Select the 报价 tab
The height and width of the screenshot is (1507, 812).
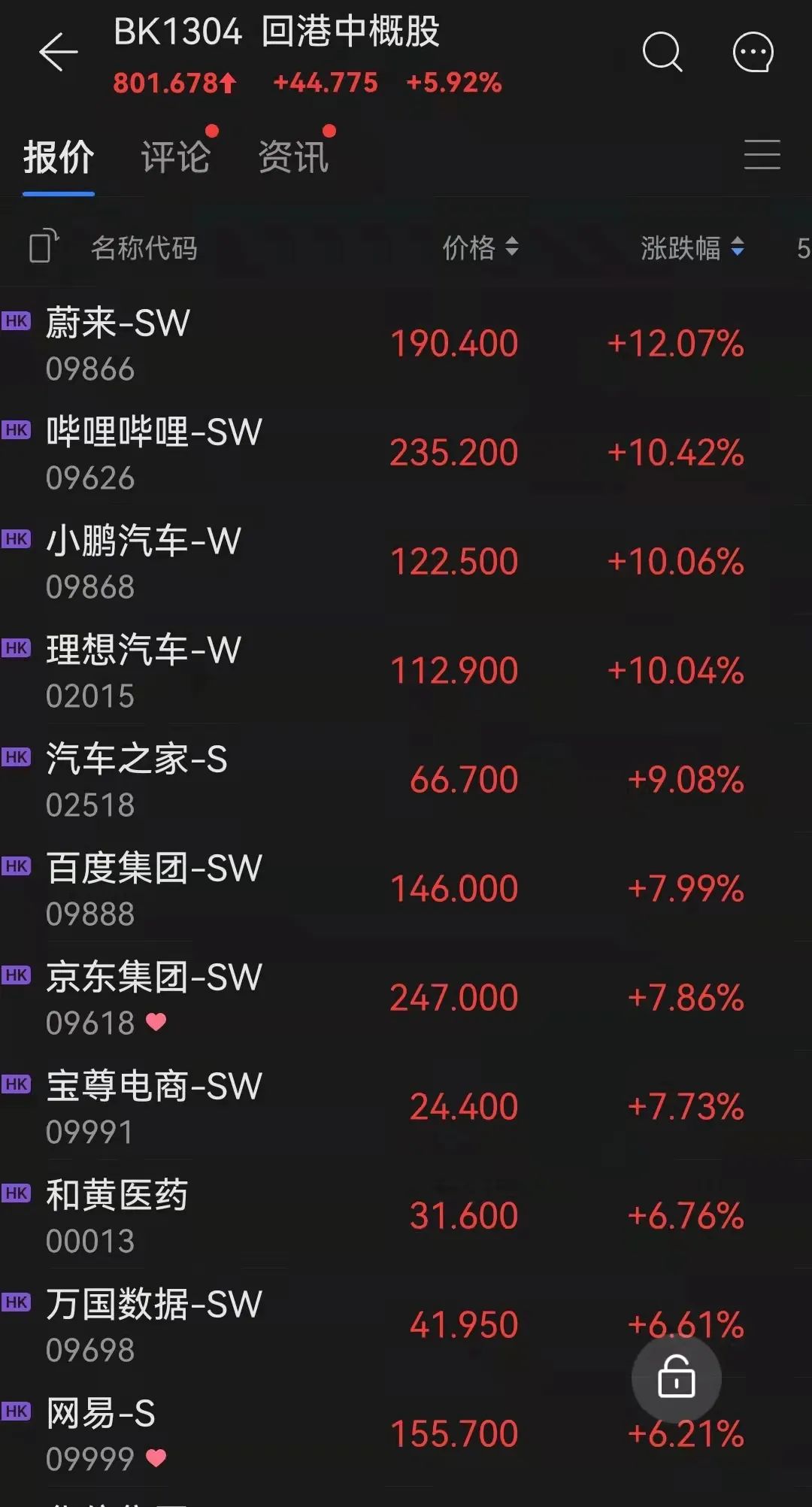[59, 157]
